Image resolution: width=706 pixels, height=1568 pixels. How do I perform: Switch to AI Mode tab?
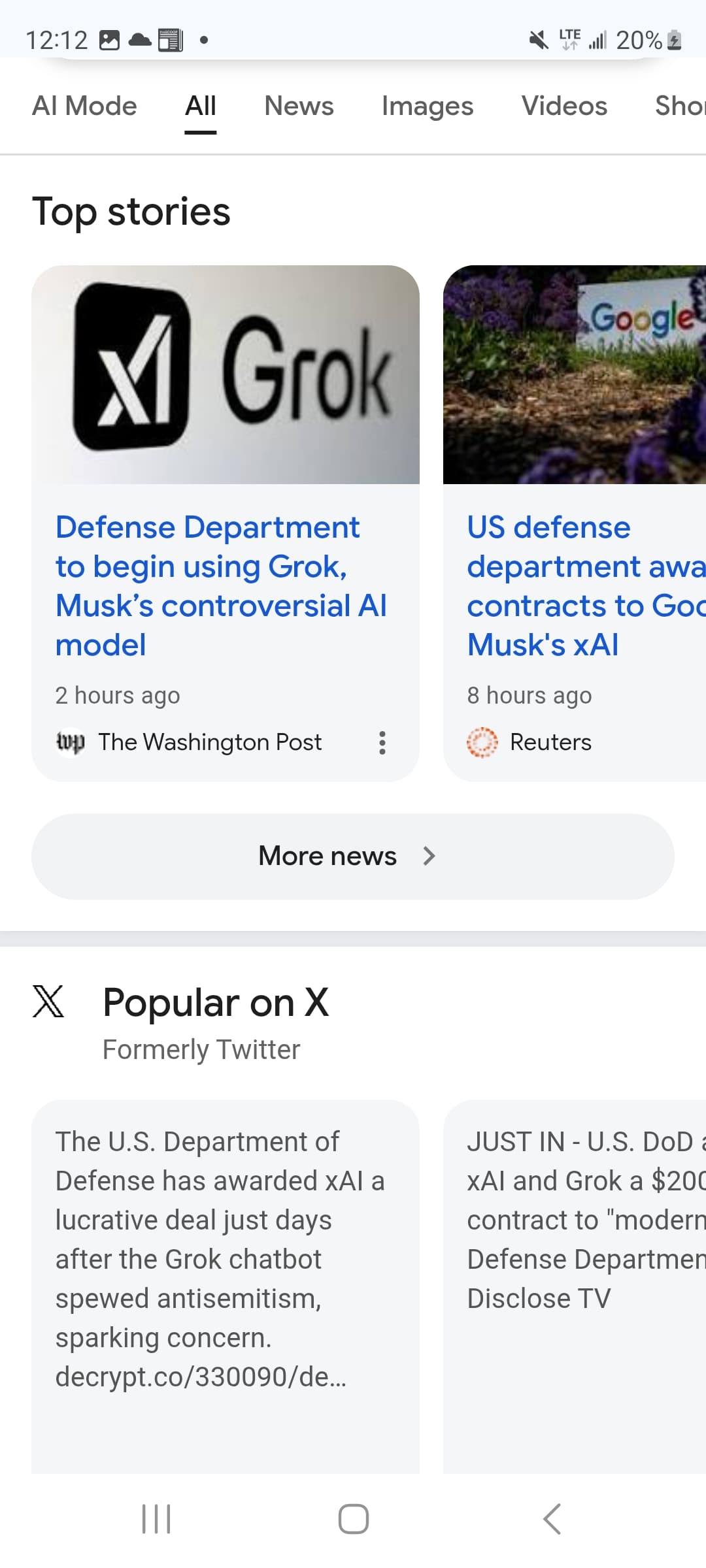coord(84,106)
